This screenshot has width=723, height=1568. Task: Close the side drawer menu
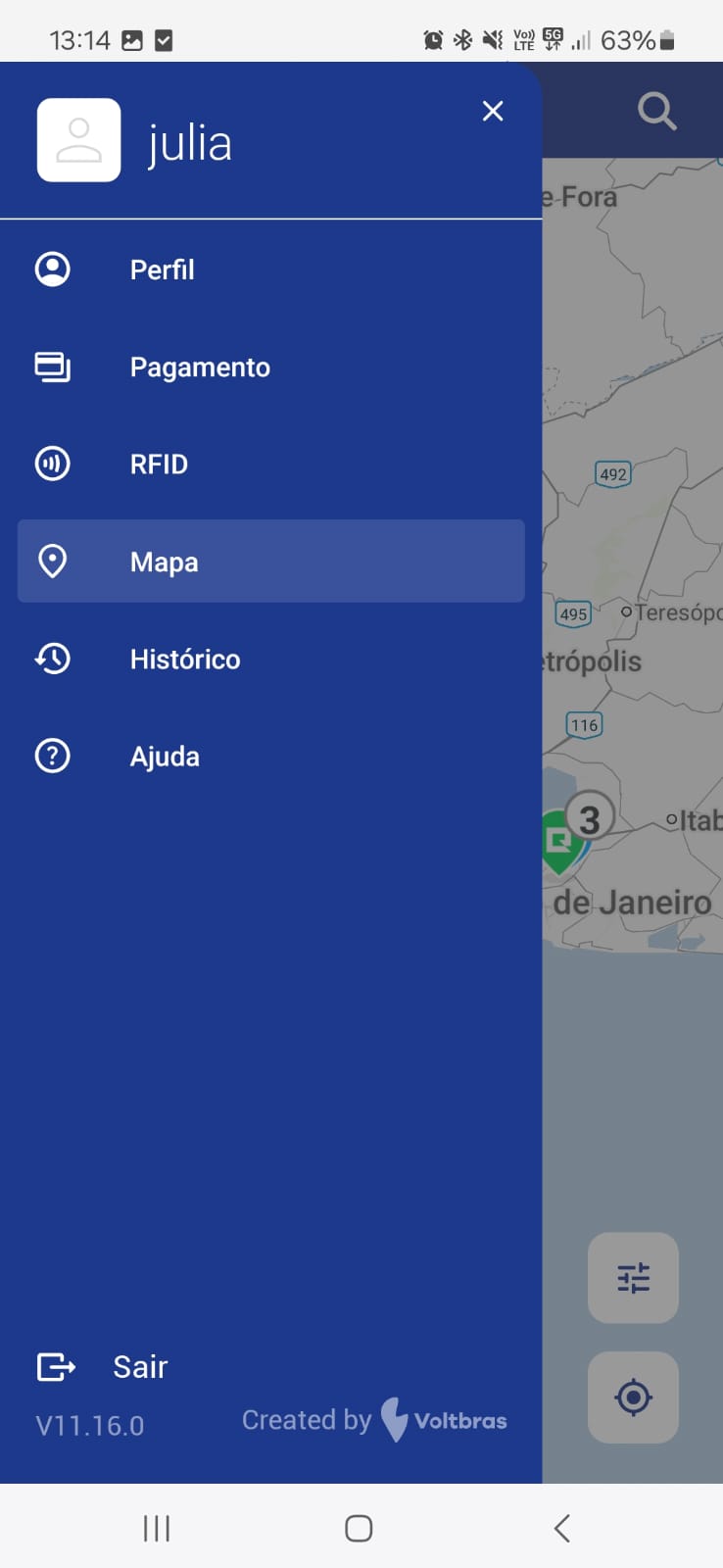point(493,112)
